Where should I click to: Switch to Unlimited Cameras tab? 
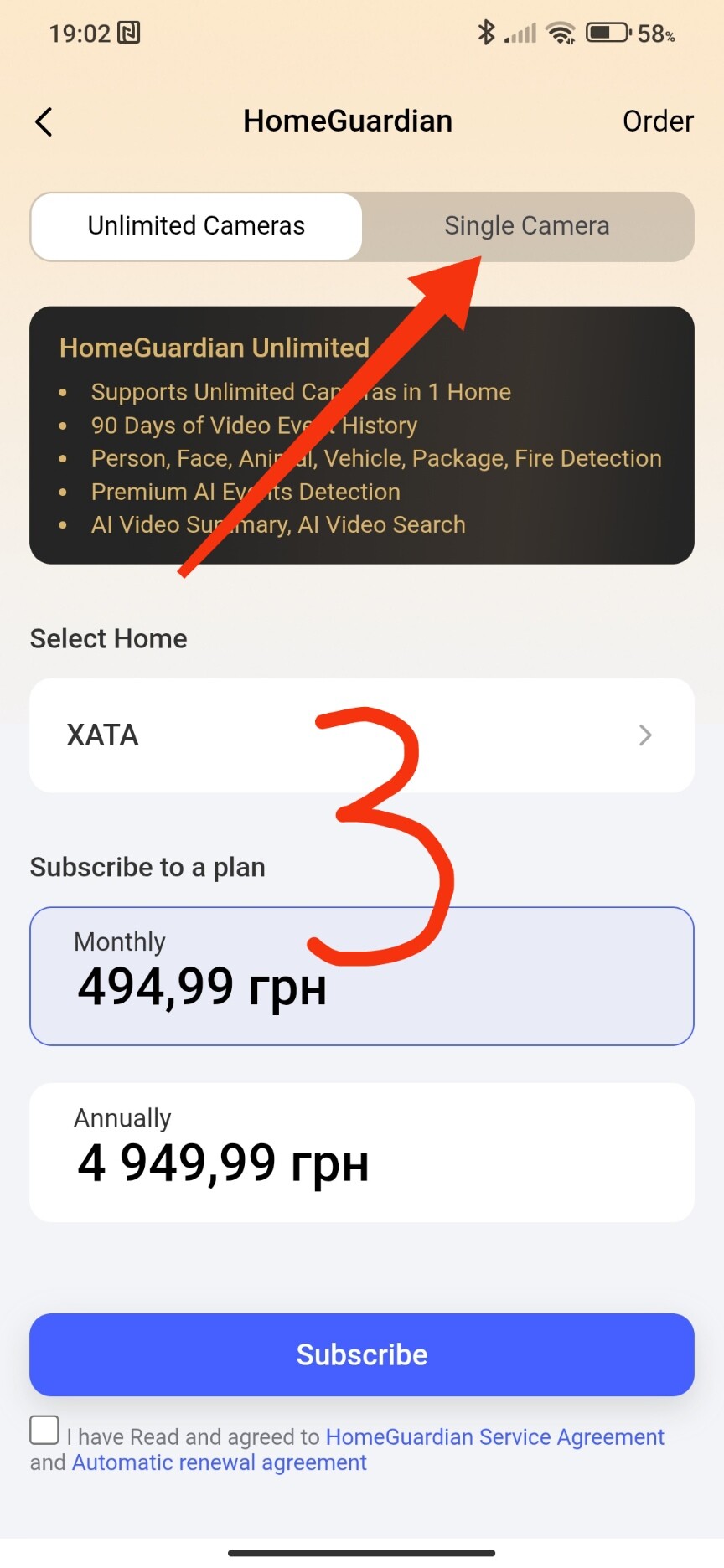click(x=196, y=226)
